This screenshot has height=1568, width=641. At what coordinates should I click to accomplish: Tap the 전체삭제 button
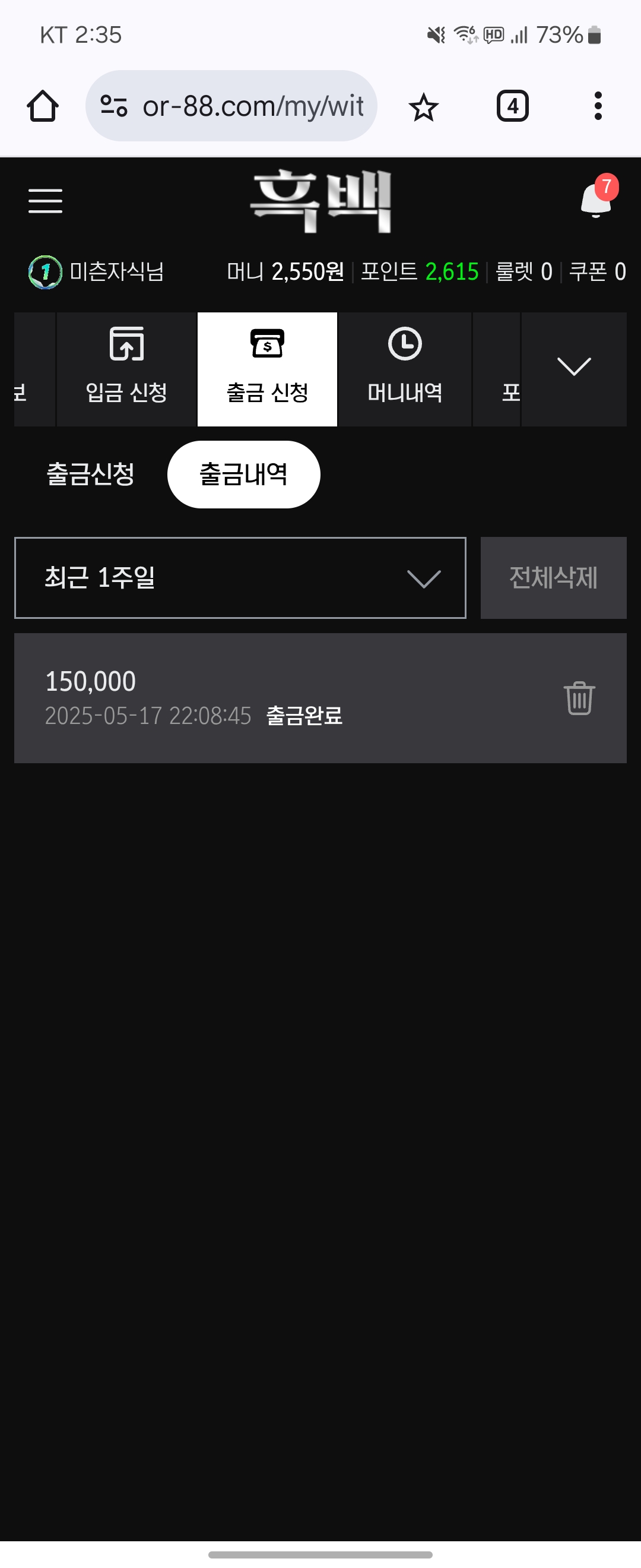point(553,578)
